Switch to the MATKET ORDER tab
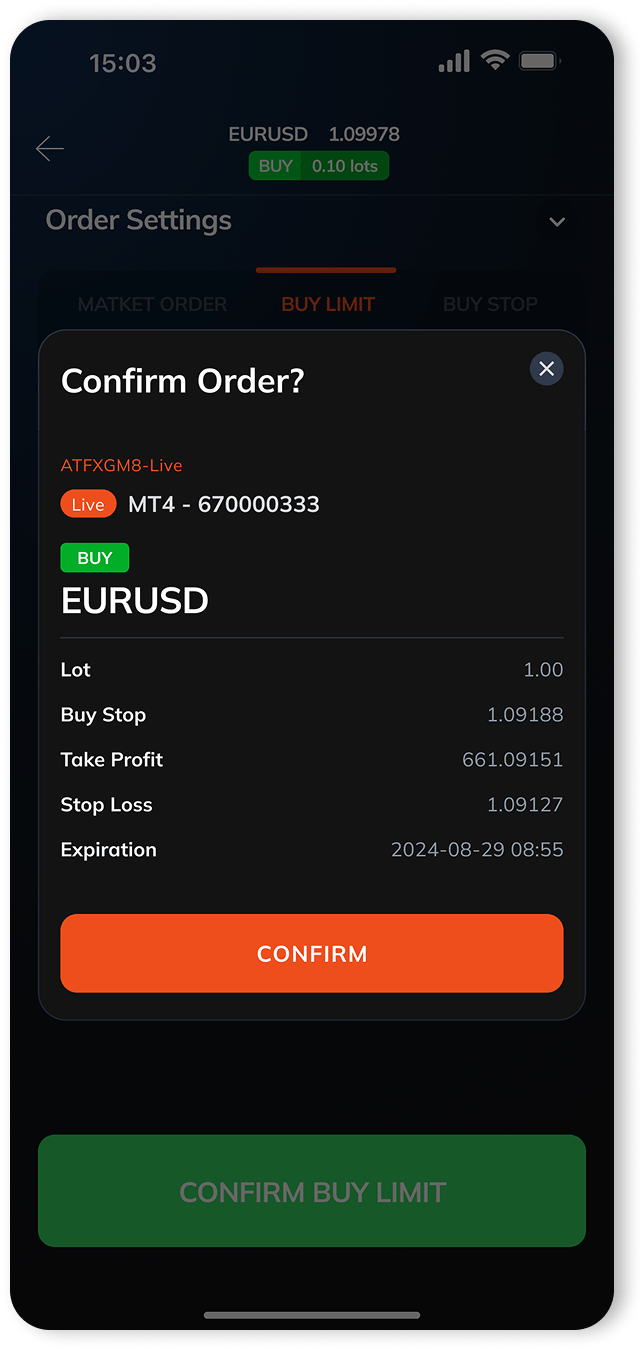 pyautogui.click(x=152, y=304)
